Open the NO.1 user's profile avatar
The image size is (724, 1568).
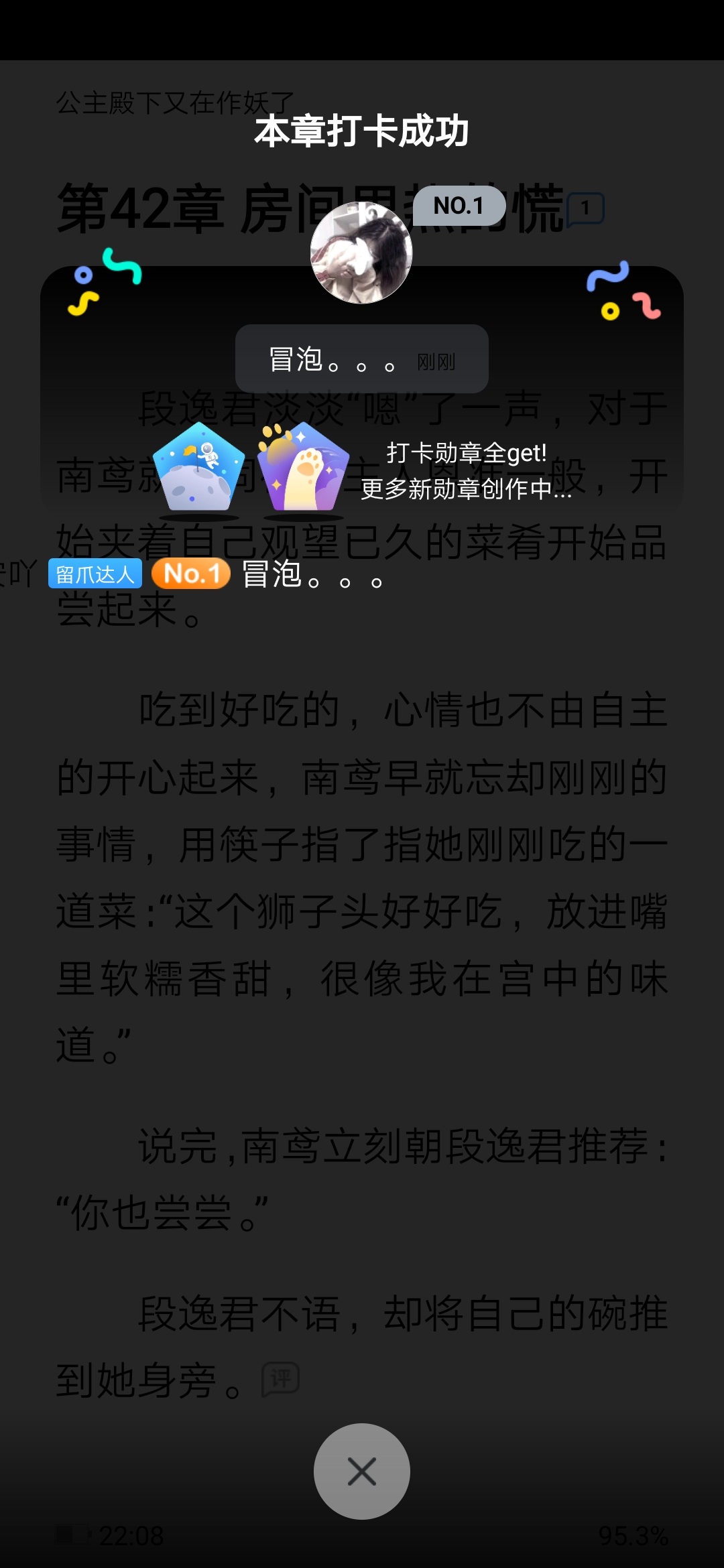point(361,253)
